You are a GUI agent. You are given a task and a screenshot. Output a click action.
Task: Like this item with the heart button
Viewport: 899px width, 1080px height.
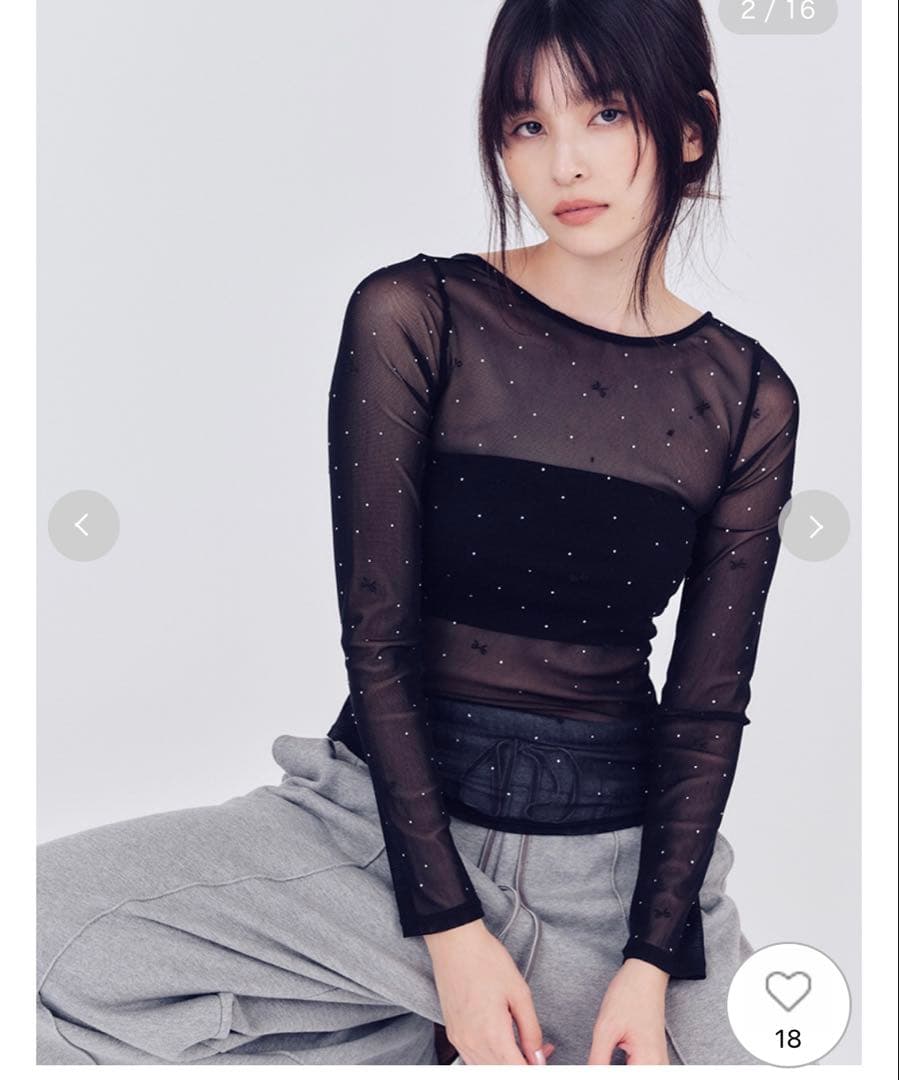coord(787,992)
